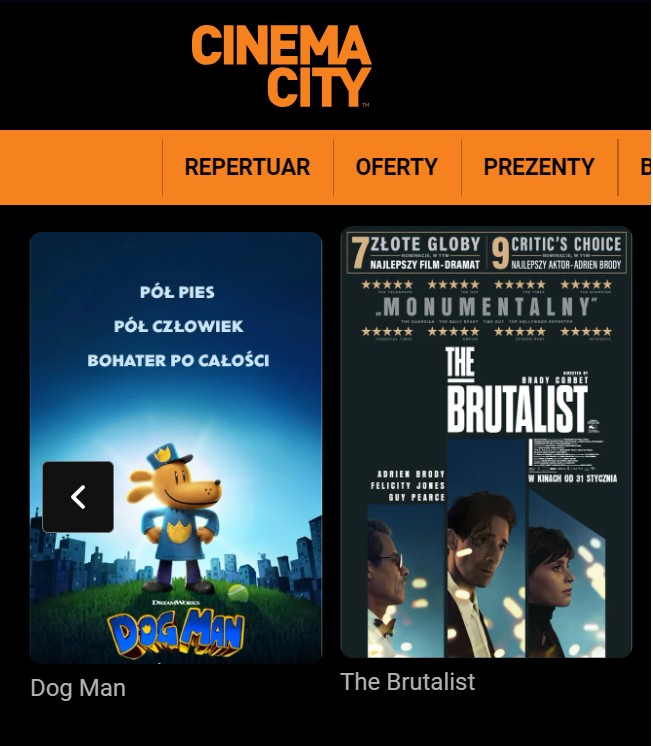Show previous movies with left arrow

pos(78,497)
